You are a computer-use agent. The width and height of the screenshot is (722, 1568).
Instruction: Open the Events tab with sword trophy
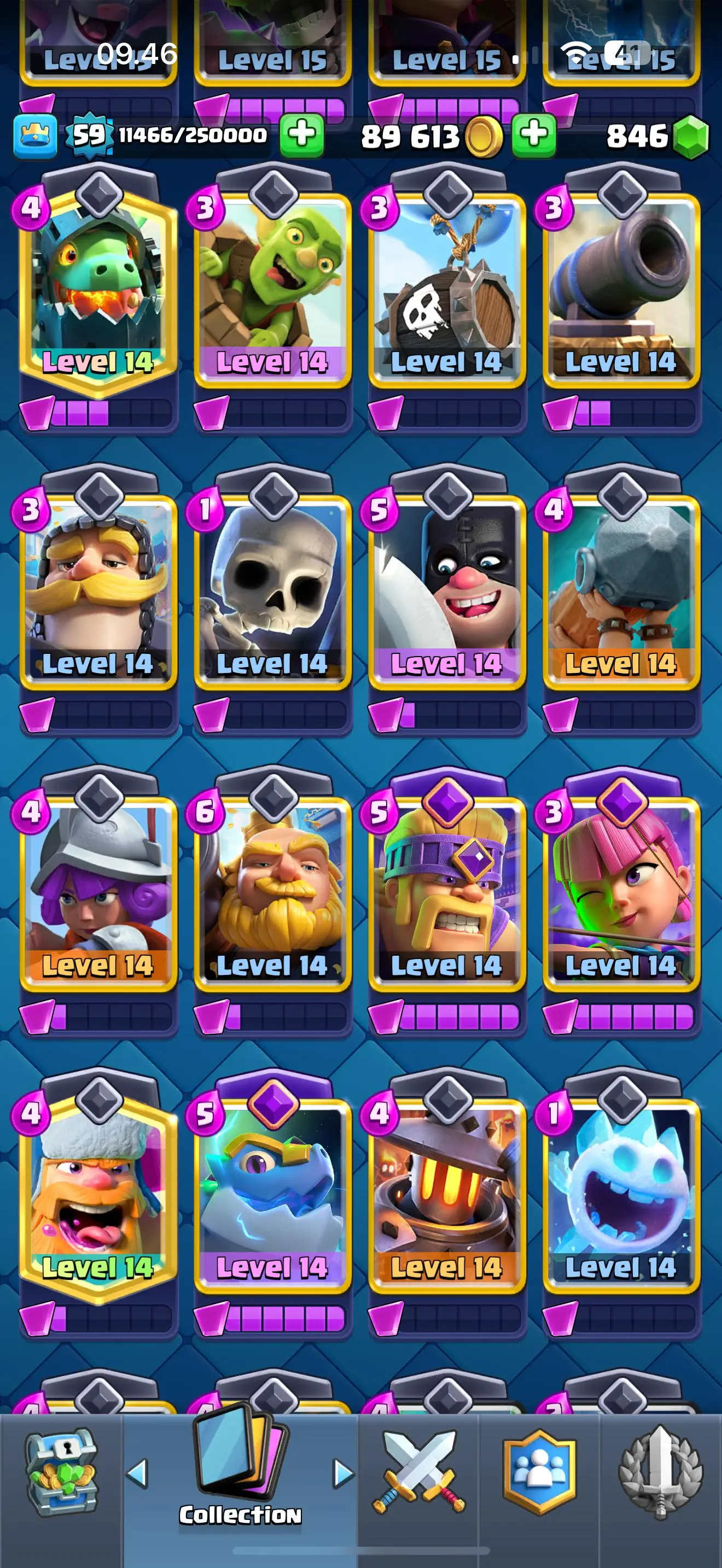pos(661,1472)
